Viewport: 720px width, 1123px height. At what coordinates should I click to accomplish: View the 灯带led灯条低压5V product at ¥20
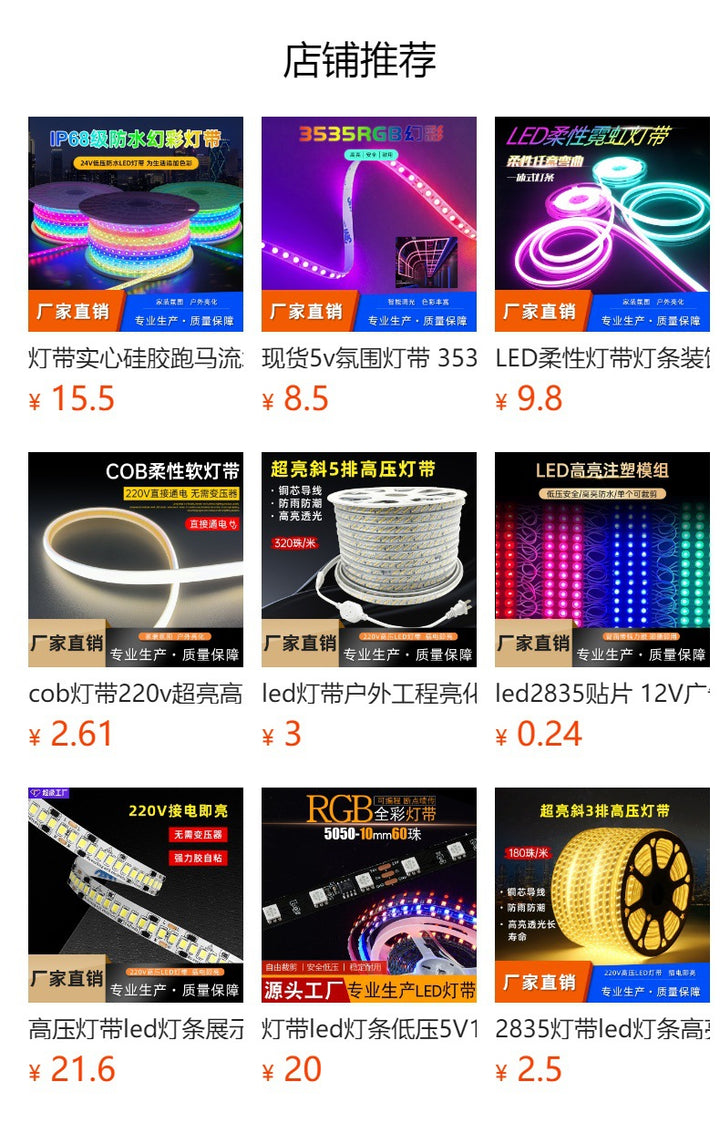(x=369, y=895)
